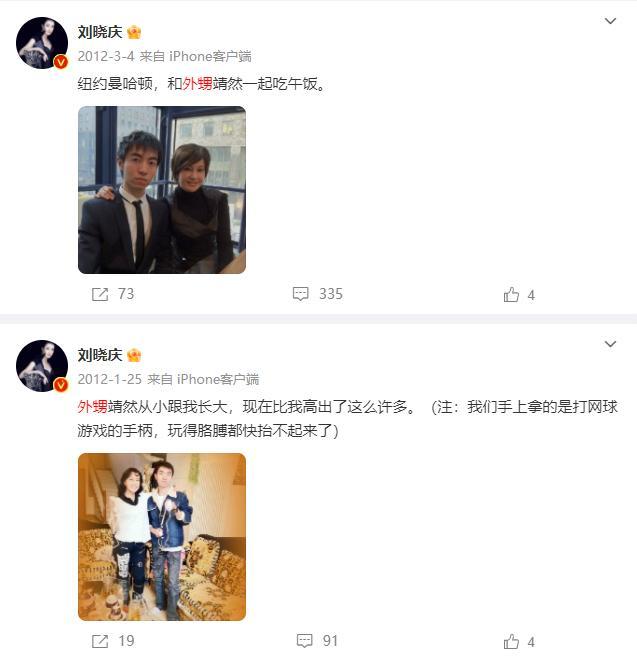Open the Manhattan lunch photo
637x657 pixels.
(x=162, y=190)
